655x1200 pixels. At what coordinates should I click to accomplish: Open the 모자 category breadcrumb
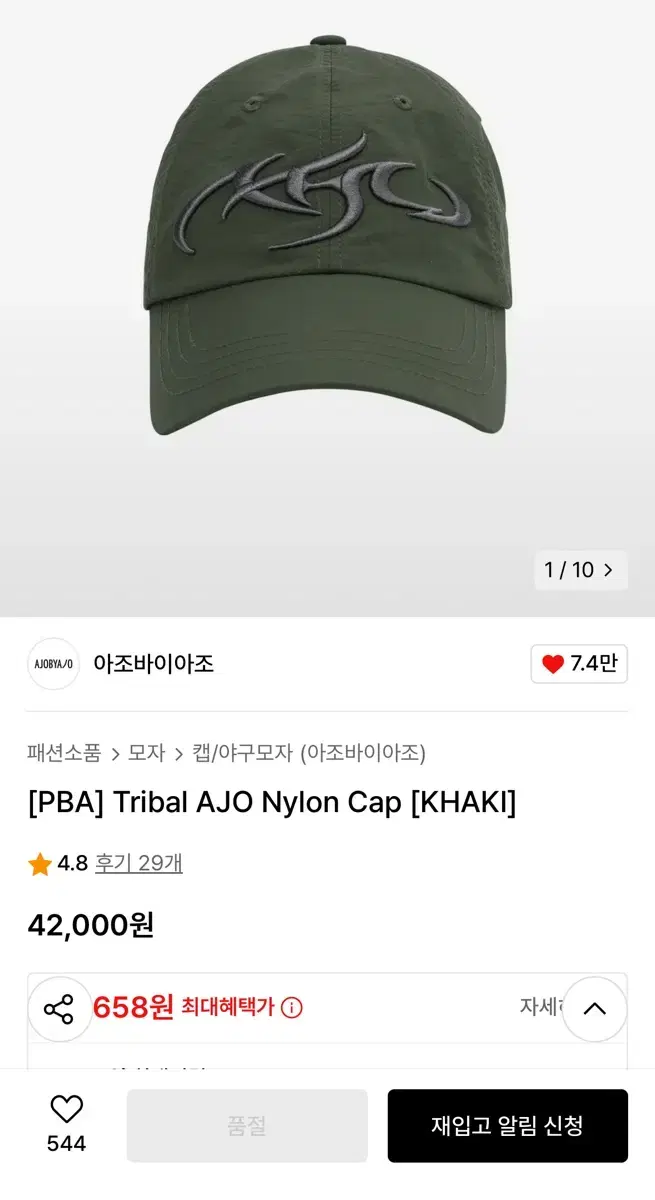(x=147, y=753)
